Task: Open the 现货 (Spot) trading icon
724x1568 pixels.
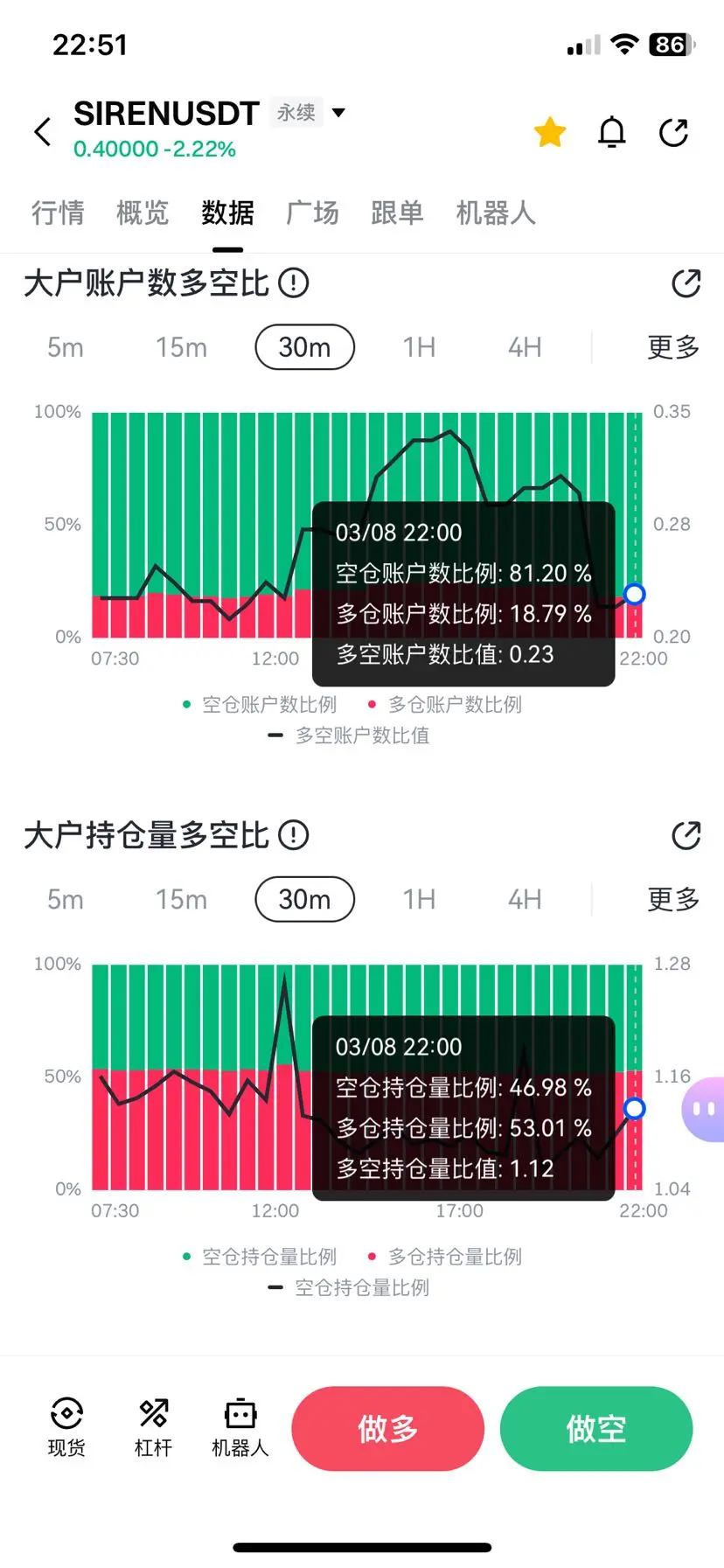Action: (x=66, y=1427)
